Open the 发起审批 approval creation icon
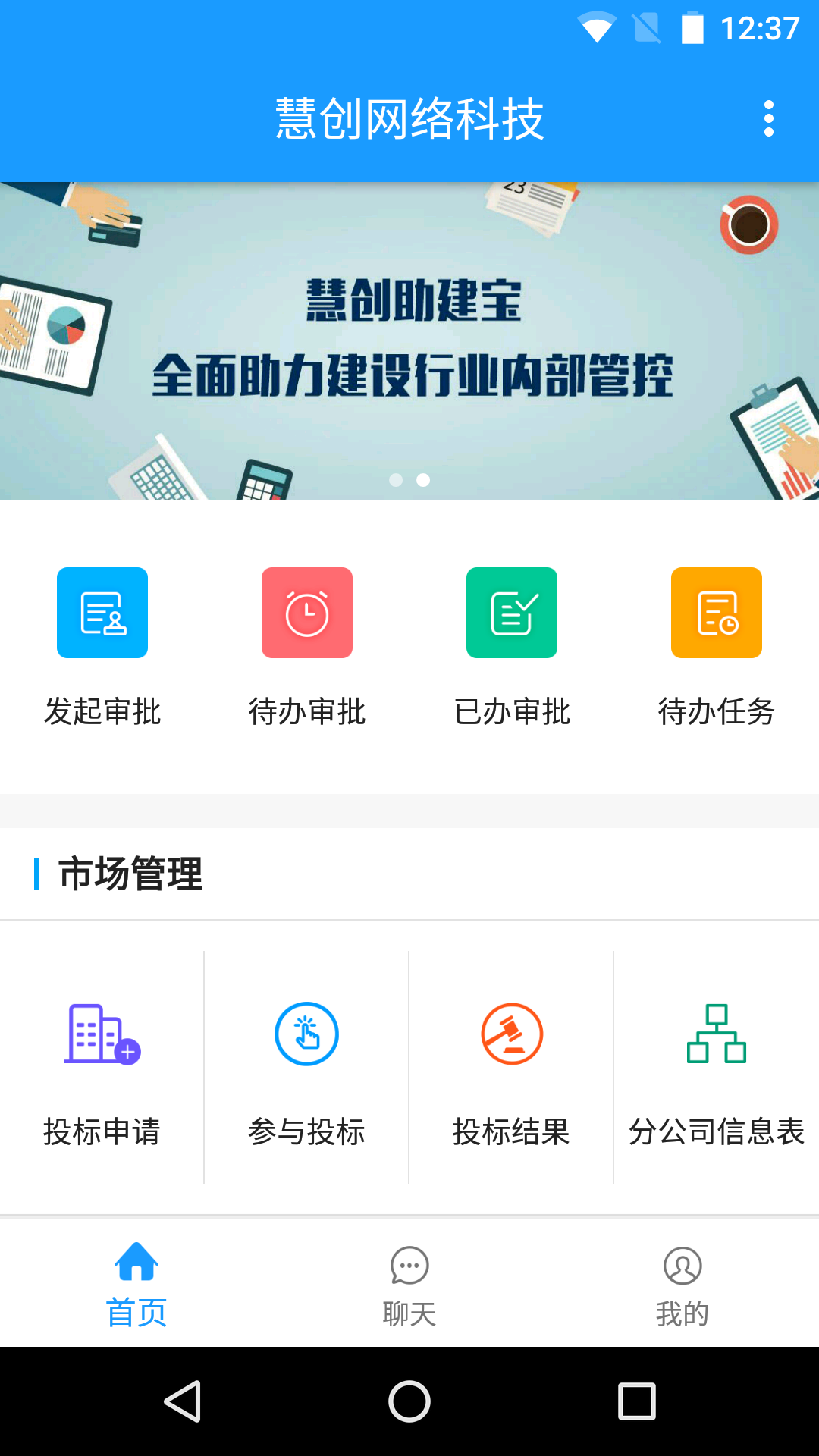Image resolution: width=819 pixels, height=1456 pixels. click(x=102, y=612)
